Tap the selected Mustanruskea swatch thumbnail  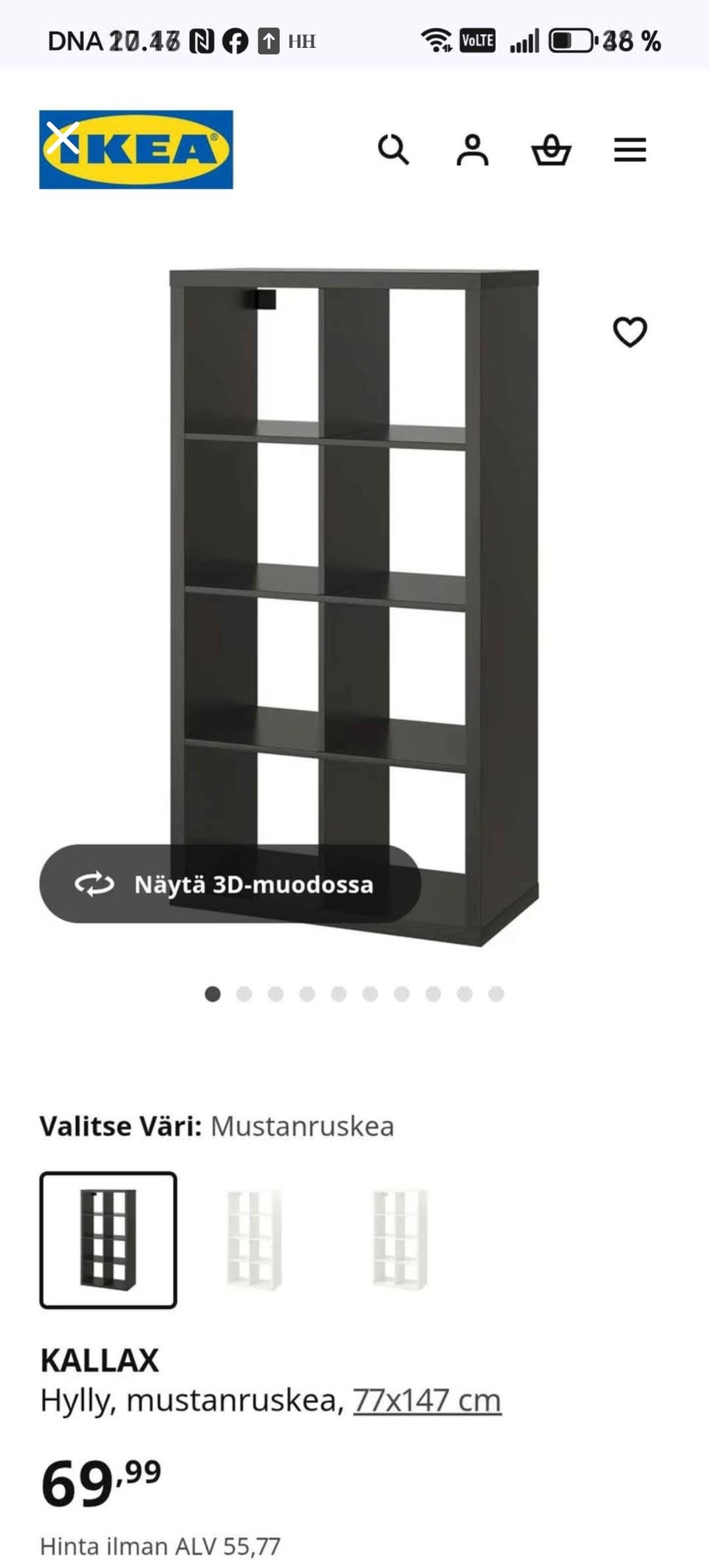coord(108,1238)
